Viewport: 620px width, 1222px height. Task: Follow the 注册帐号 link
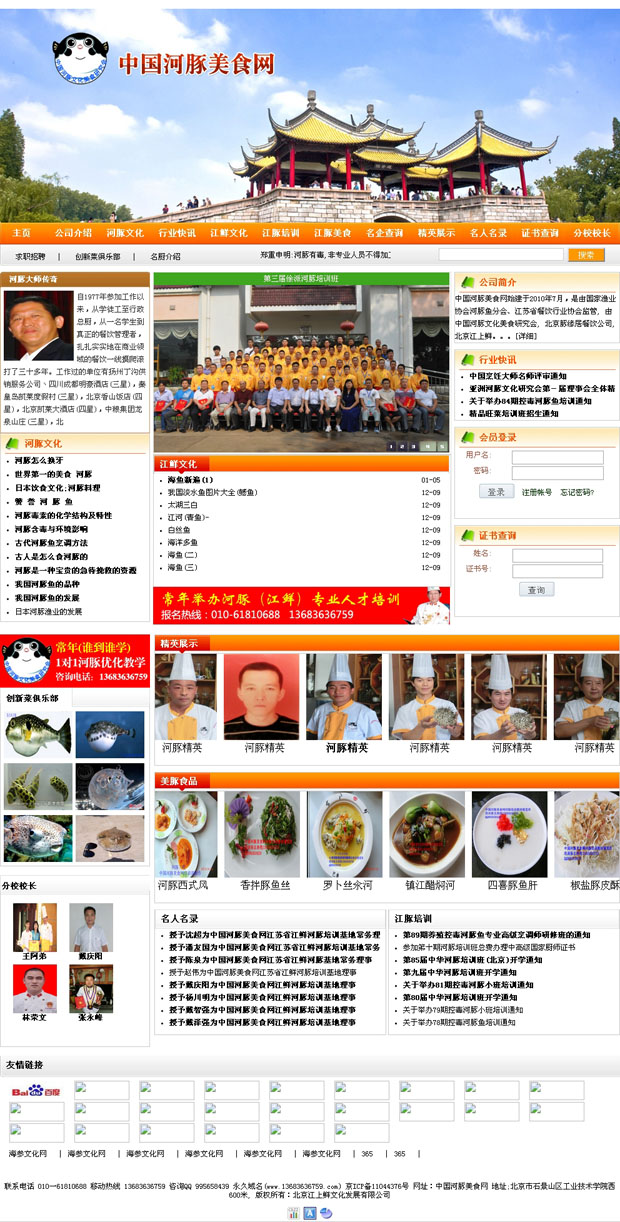(536, 492)
